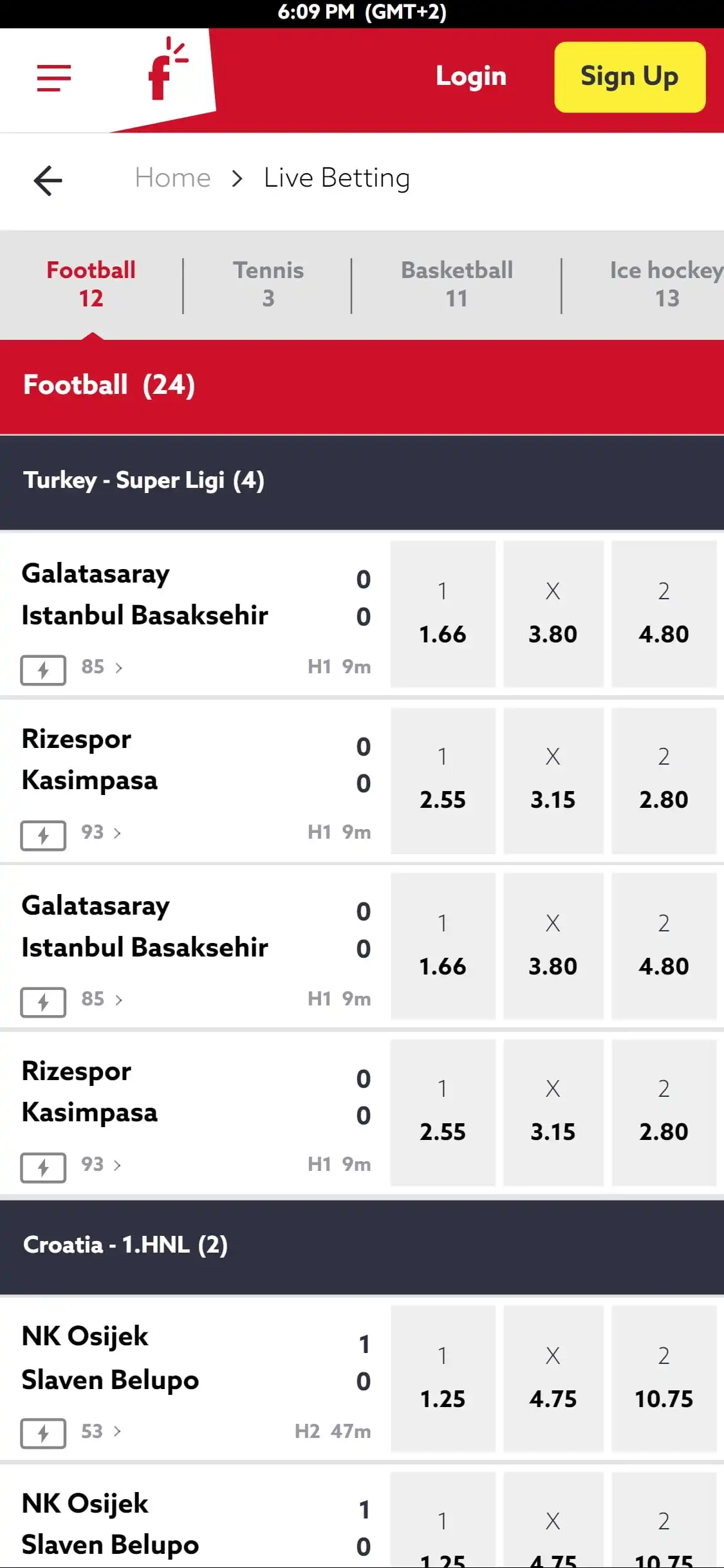Open 53 more markets for NK Osijek
Viewport: 724px width, 1568px height.
point(100,1432)
